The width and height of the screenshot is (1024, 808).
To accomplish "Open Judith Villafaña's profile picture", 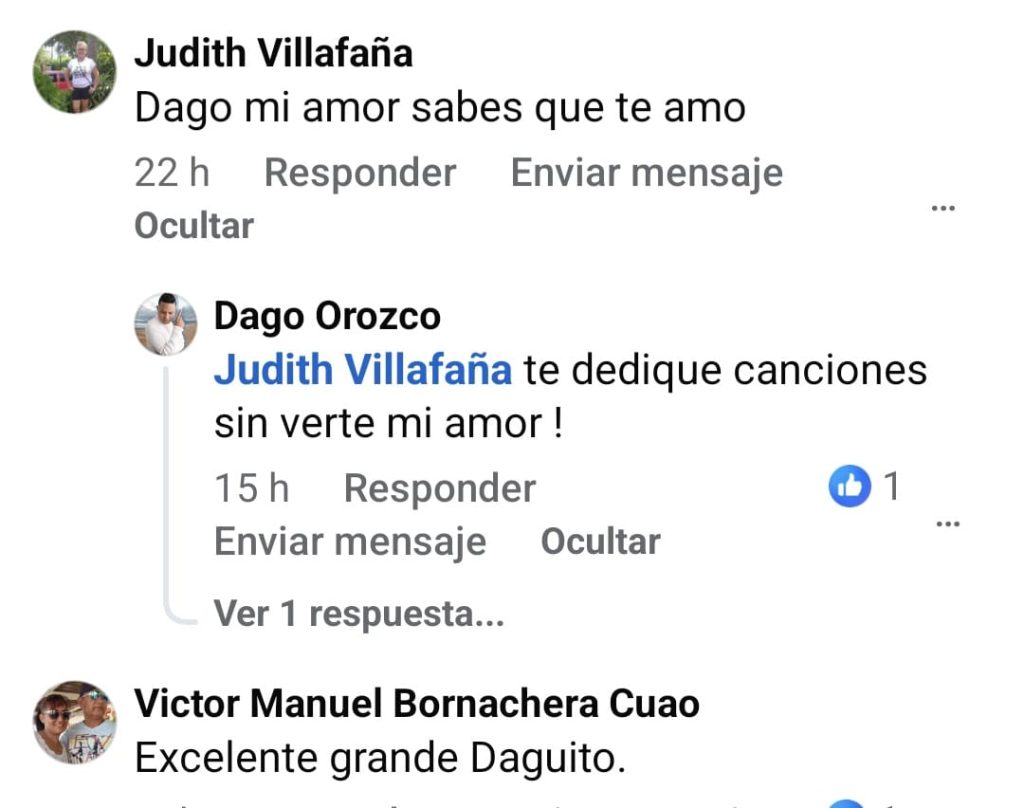I will click(x=75, y=71).
